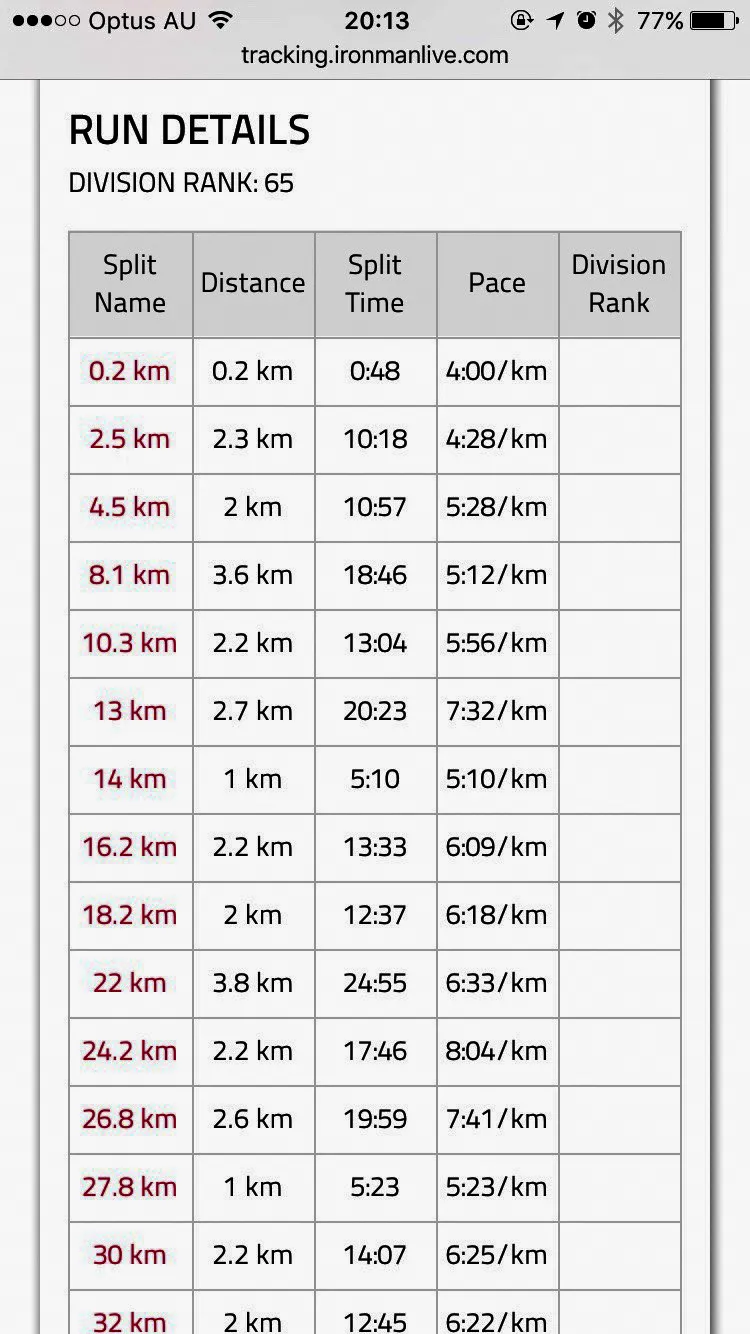
Task: Open the 2.5 km split link
Action: point(130,439)
